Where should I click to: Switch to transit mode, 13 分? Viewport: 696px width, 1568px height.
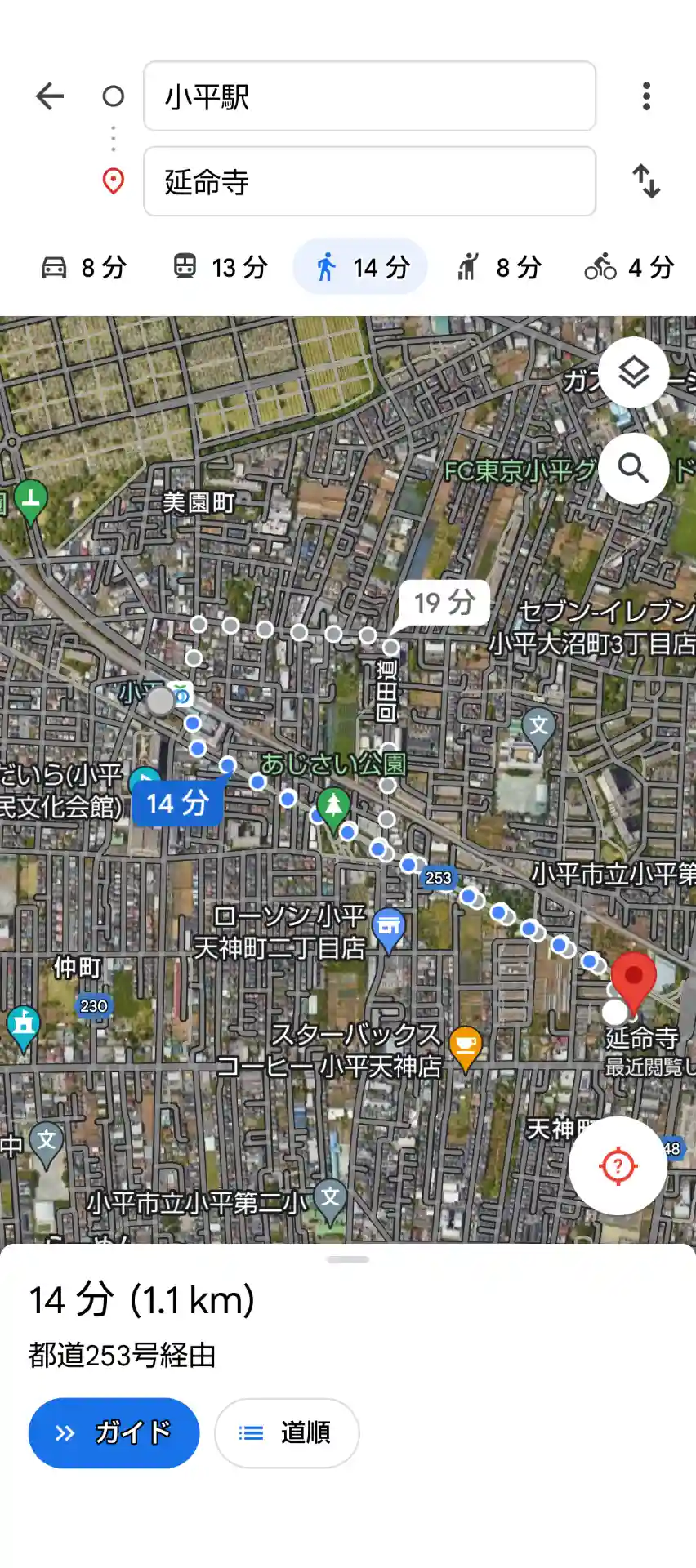[x=221, y=267]
